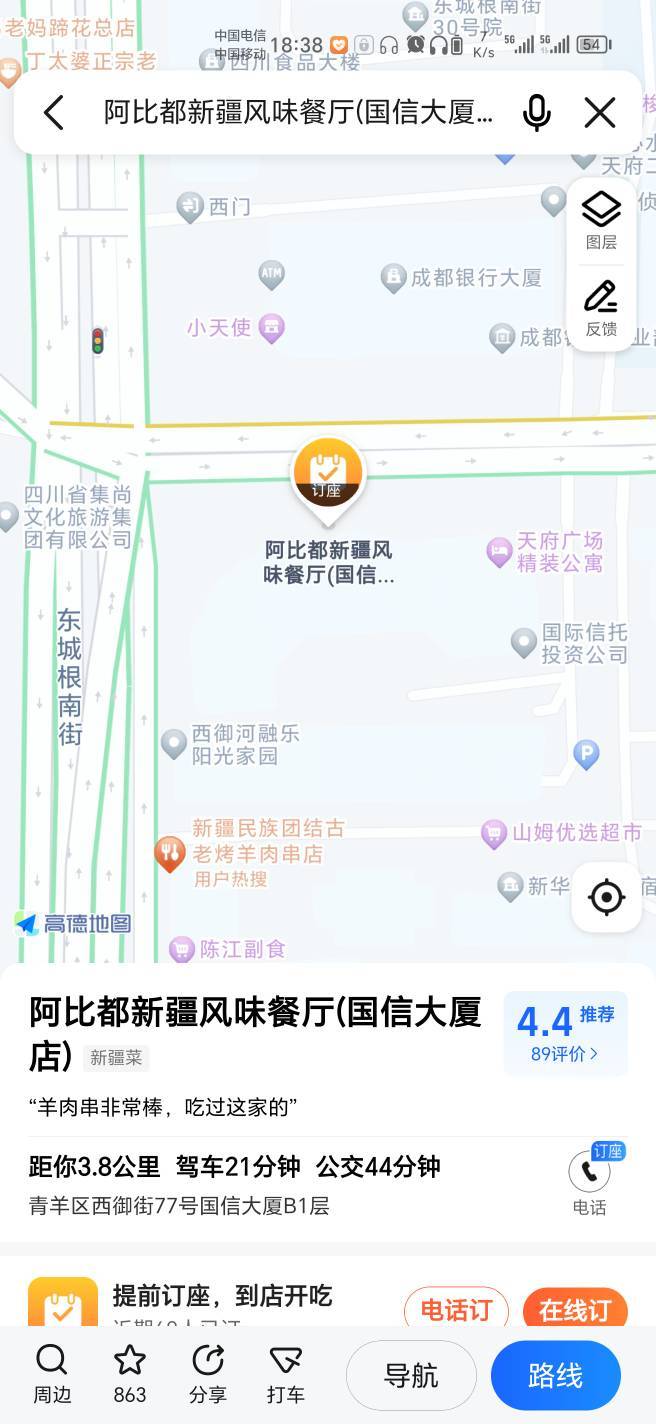
Task: Open the 反馈 feedback option
Action: (601, 308)
